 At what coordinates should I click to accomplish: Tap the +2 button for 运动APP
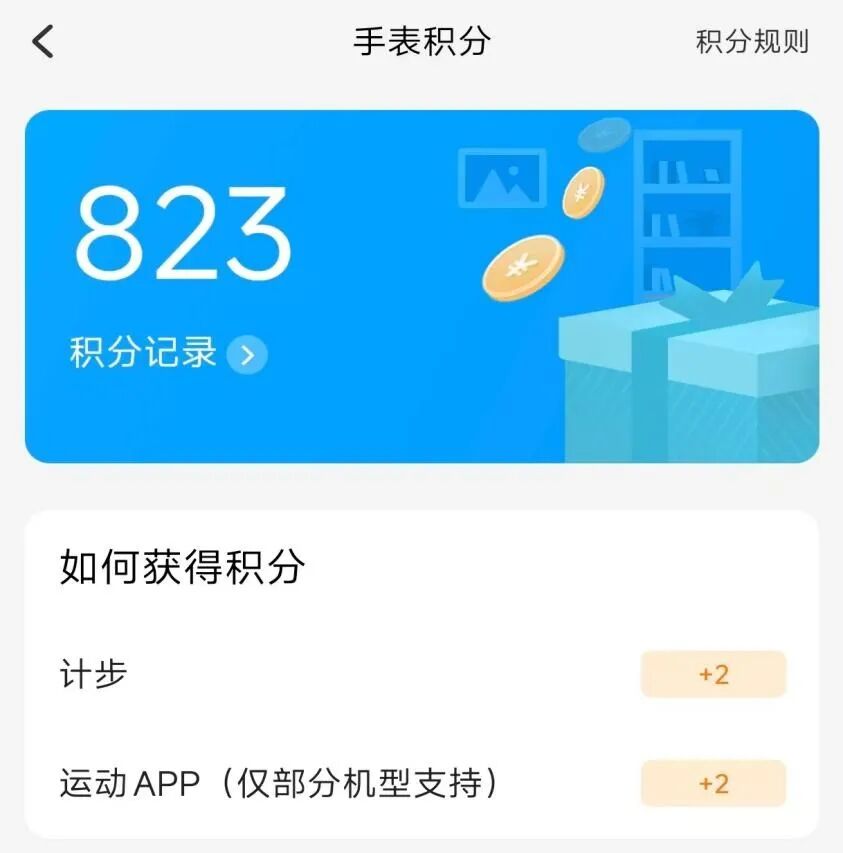pyautogui.click(x=713, y=784)
